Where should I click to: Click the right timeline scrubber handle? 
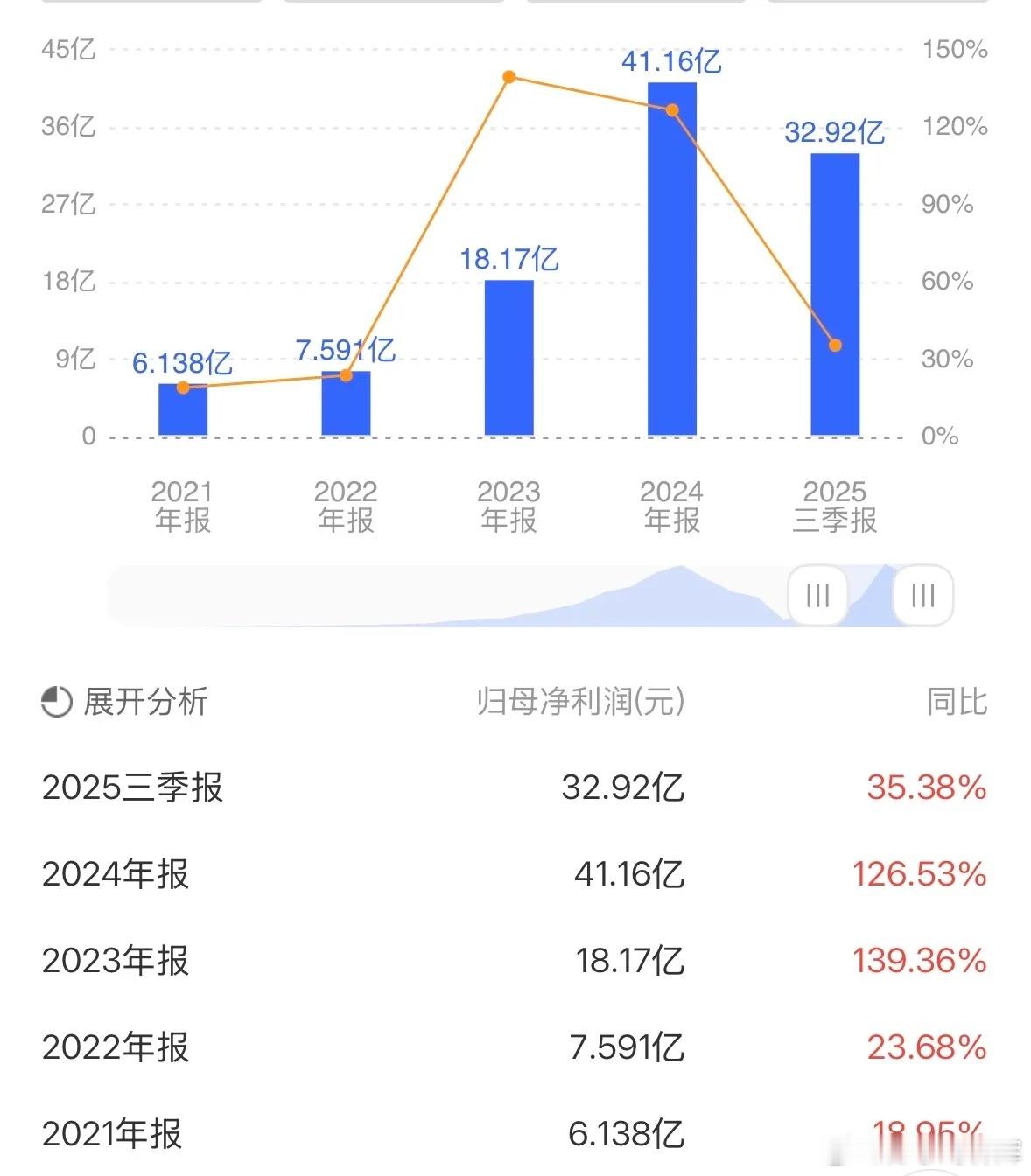pos(922,596)
